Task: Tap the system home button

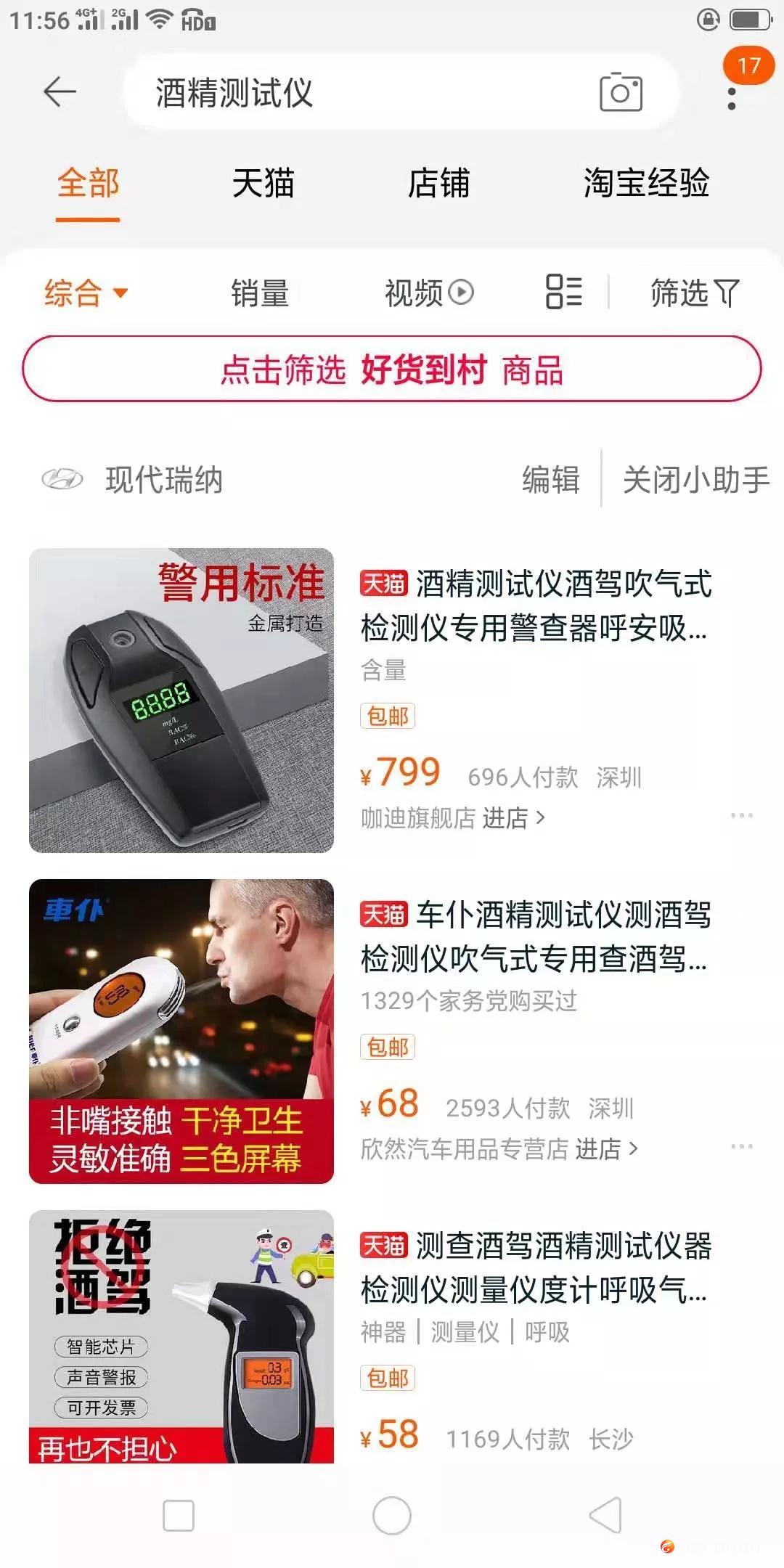Action: pyautogui.click(x=392, y=1516)
